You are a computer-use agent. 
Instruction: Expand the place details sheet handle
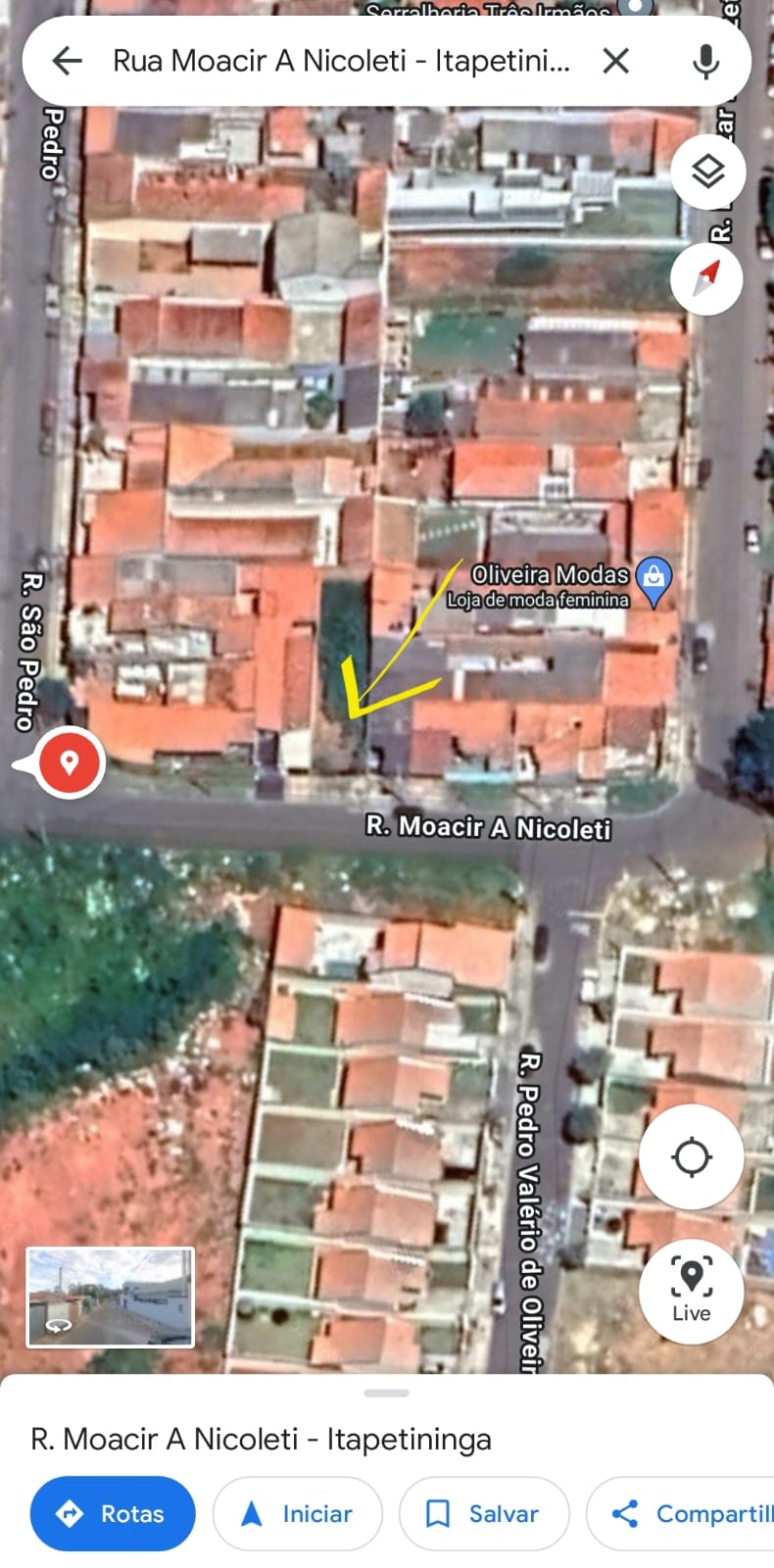(387, 1393)
